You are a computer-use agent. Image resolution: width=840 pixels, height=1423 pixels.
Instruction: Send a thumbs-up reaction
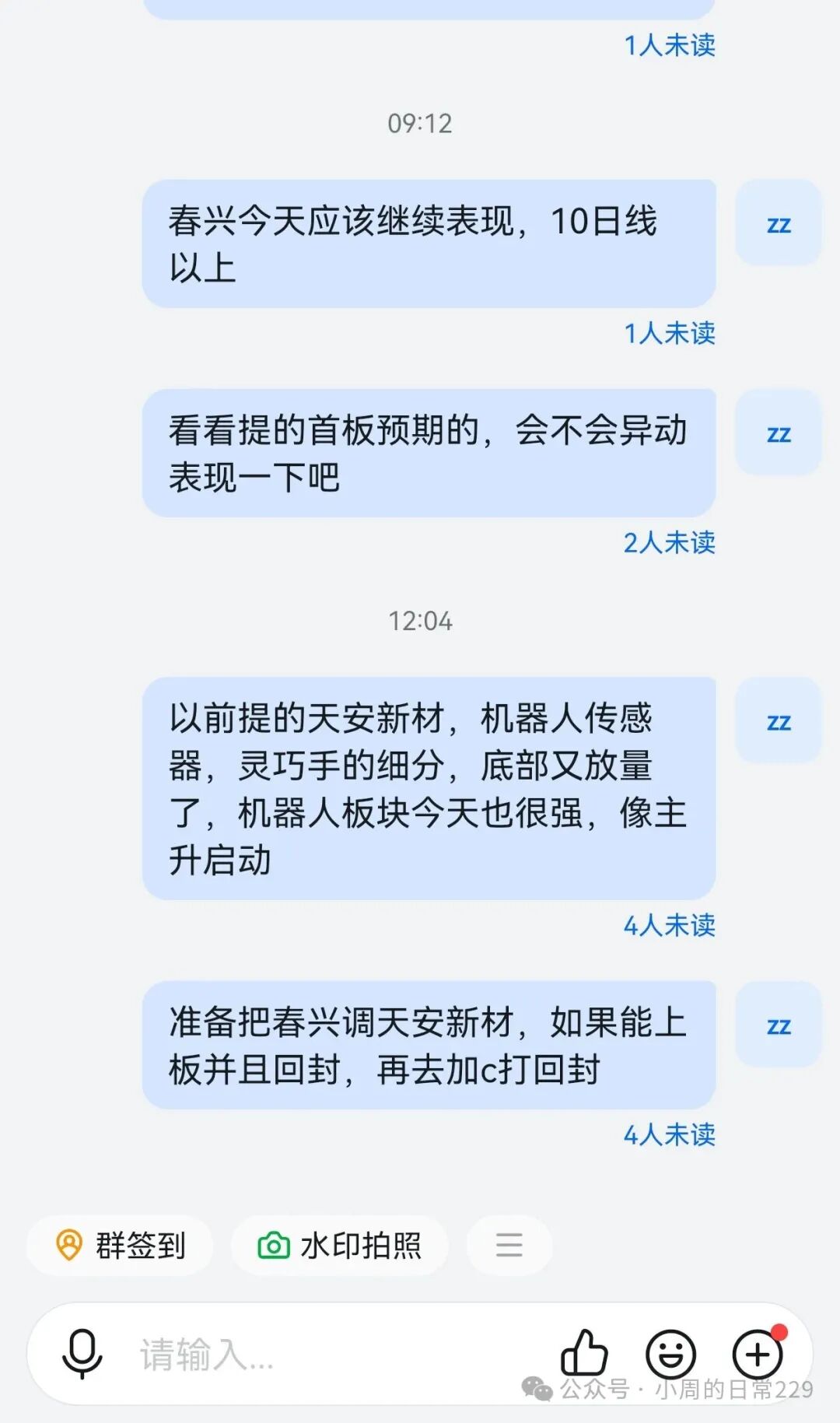(584, 1353)
